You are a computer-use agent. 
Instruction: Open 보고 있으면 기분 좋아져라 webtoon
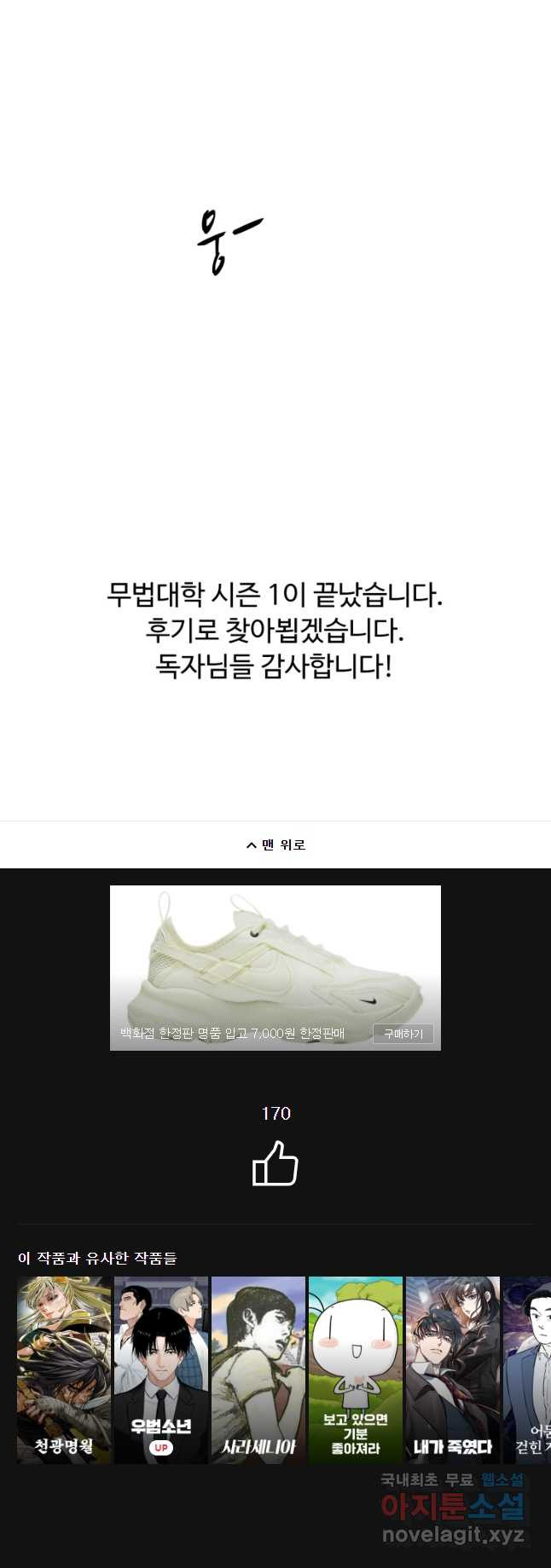tap(356, 1369)
